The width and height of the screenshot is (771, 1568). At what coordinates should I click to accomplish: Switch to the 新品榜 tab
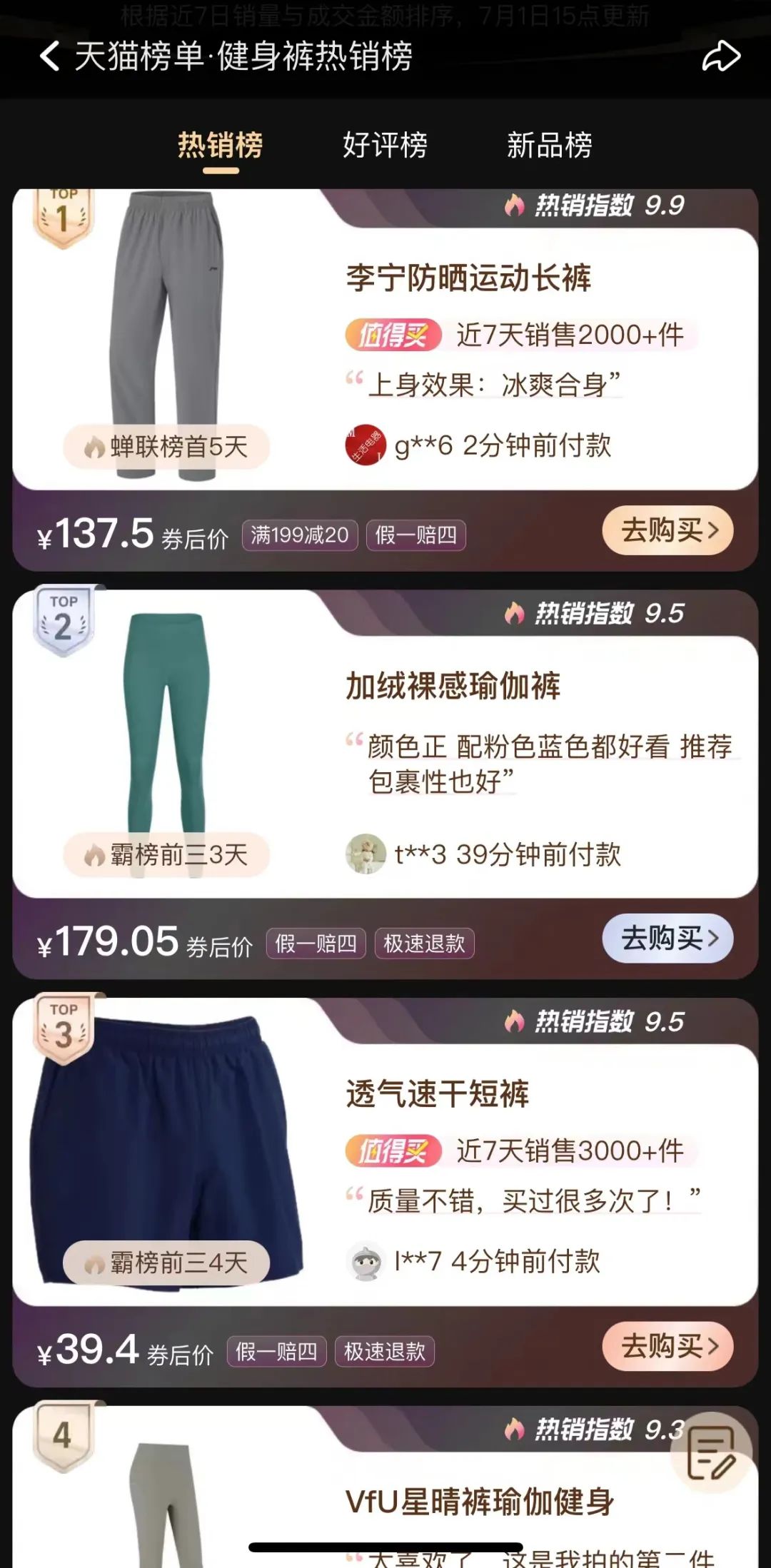(x=549, y=146)
